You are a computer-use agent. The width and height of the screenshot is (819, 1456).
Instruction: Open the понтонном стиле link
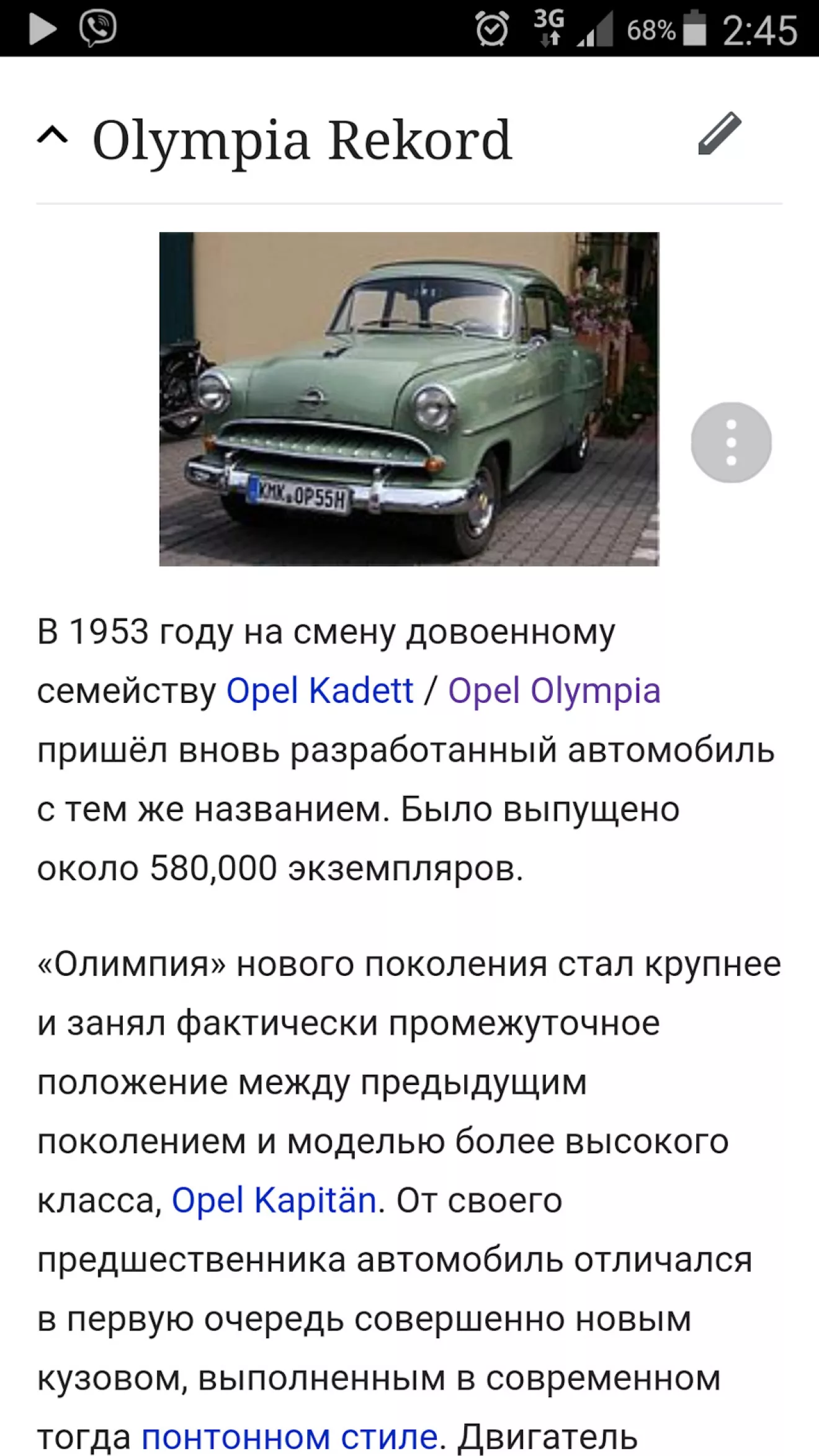click(290, 1437)
